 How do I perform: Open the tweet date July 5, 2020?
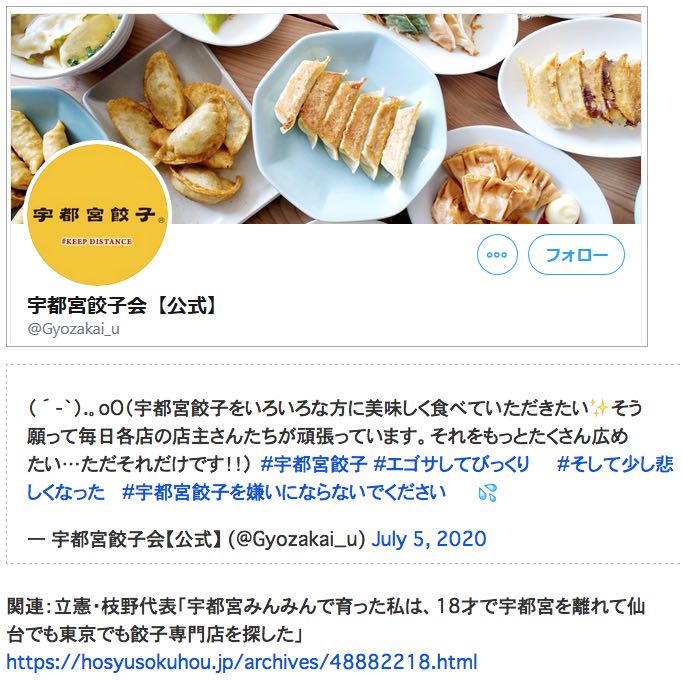click(x=429, y=539)
